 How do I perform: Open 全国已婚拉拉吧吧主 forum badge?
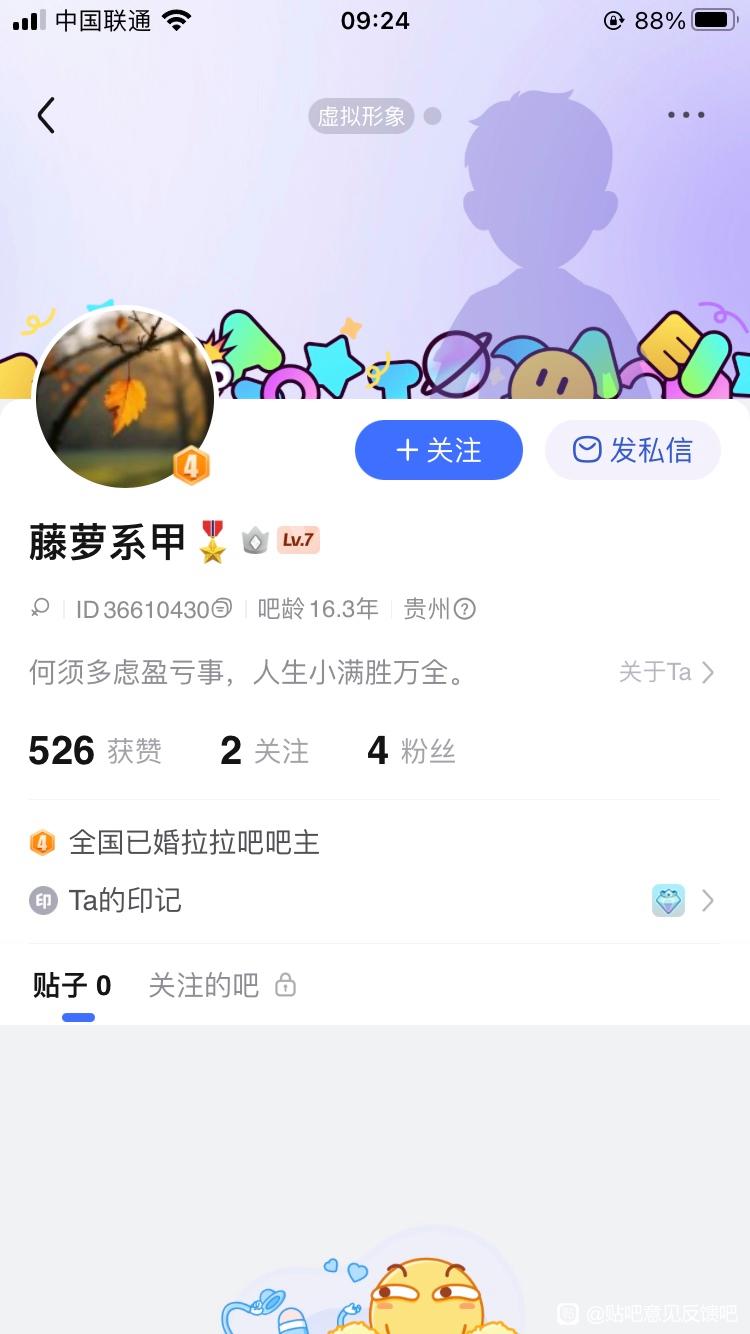194,843
